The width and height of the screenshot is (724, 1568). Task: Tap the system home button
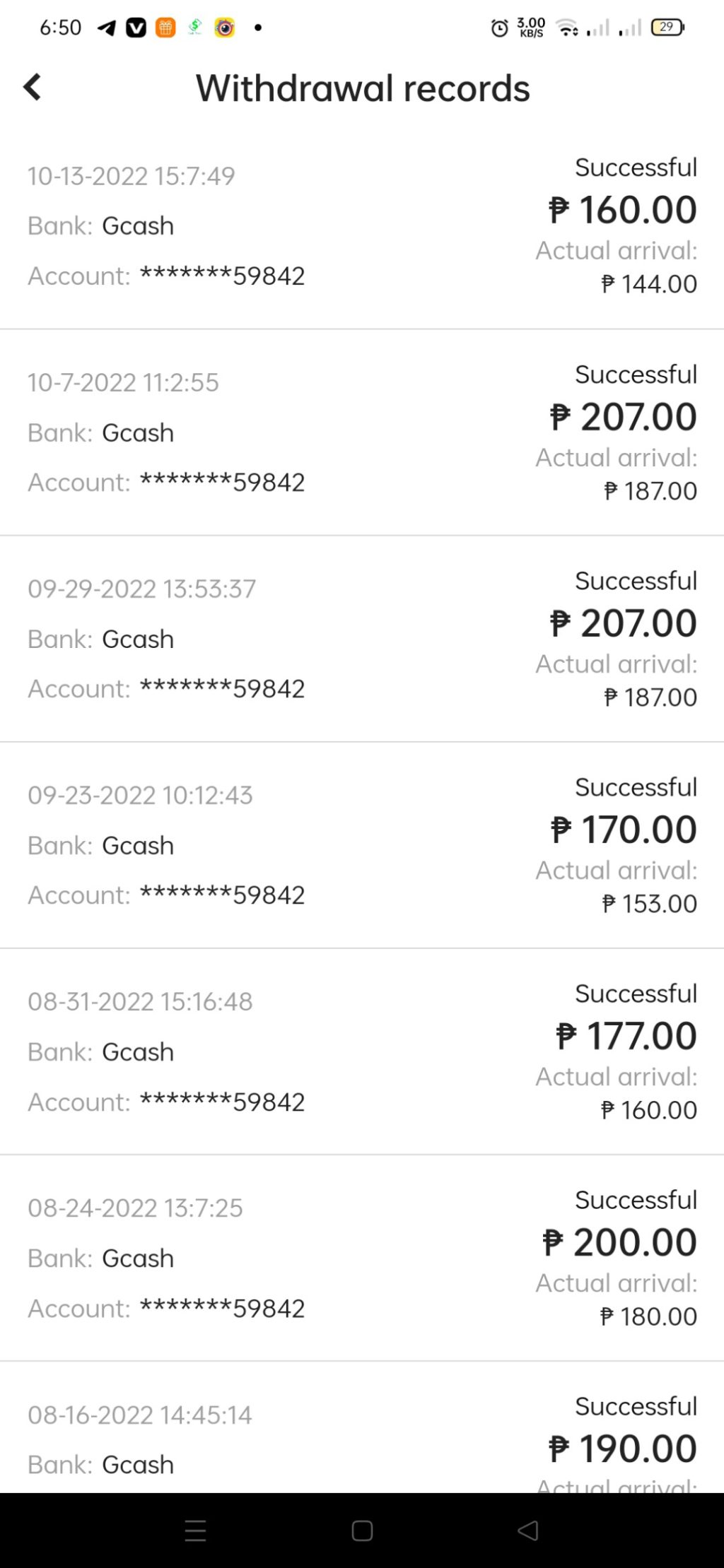362,1531
